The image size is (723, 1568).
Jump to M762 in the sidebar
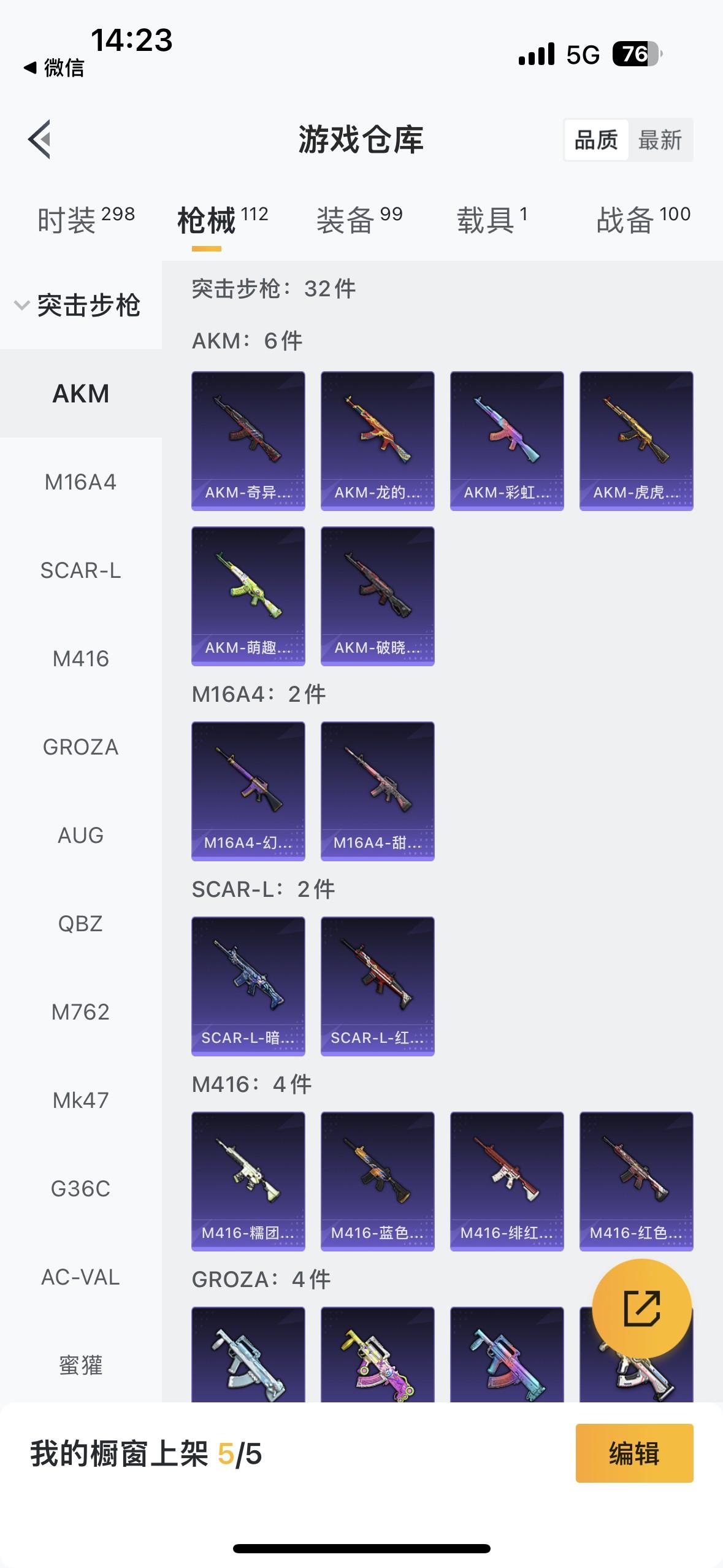(81, 1012)
